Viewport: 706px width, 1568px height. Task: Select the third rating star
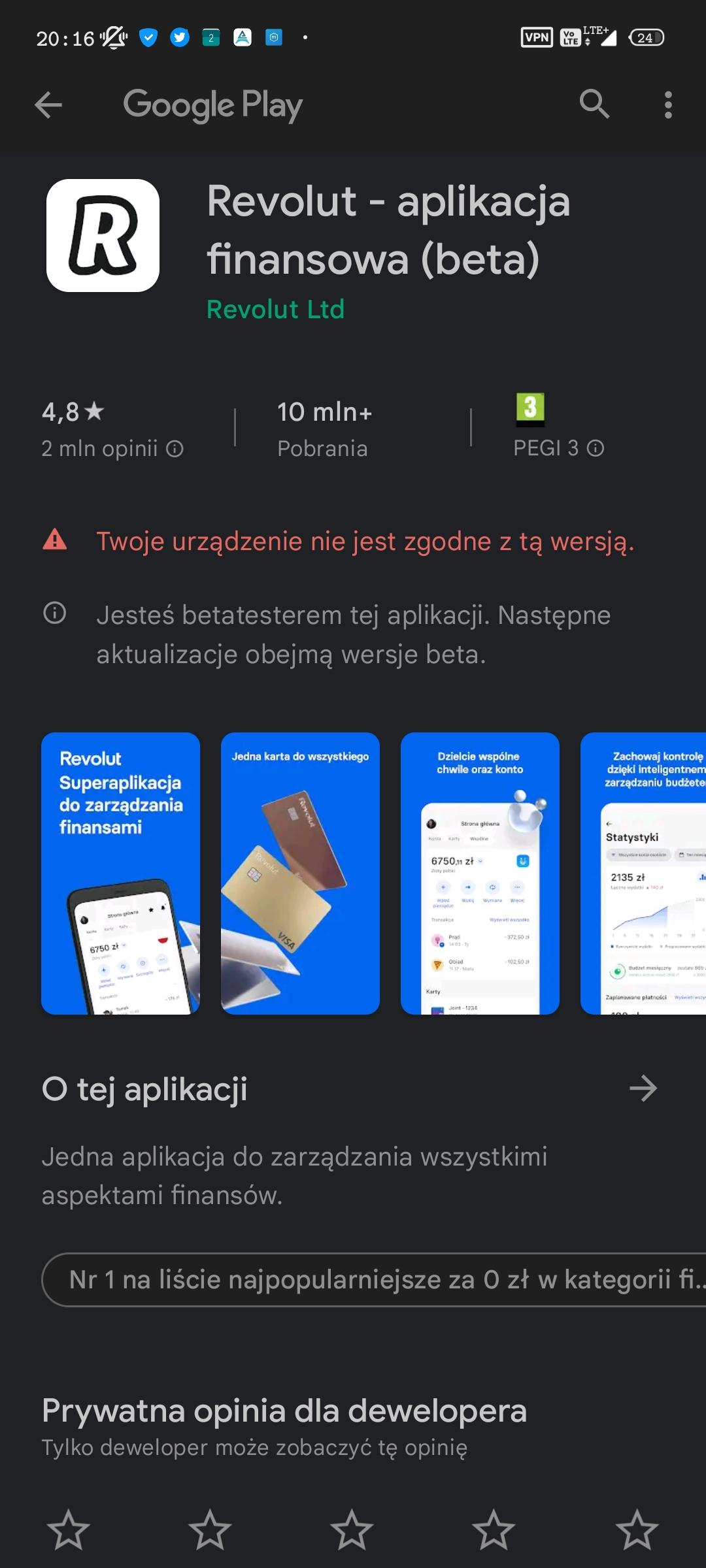[352, 1529]
